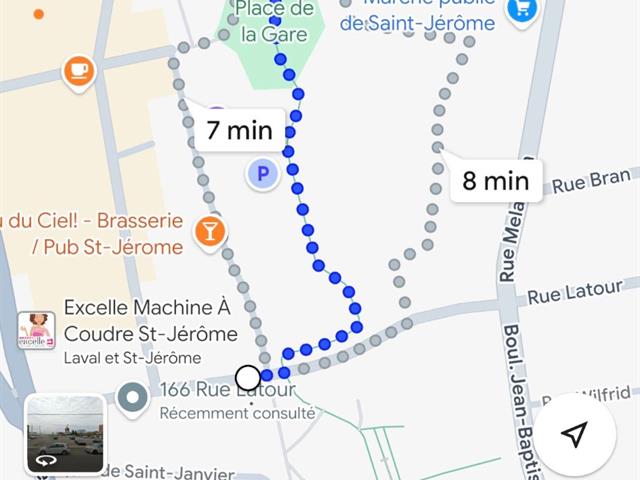640x480 pixels.
Task: Open the coffee shop marker
Action: point(79,71)
